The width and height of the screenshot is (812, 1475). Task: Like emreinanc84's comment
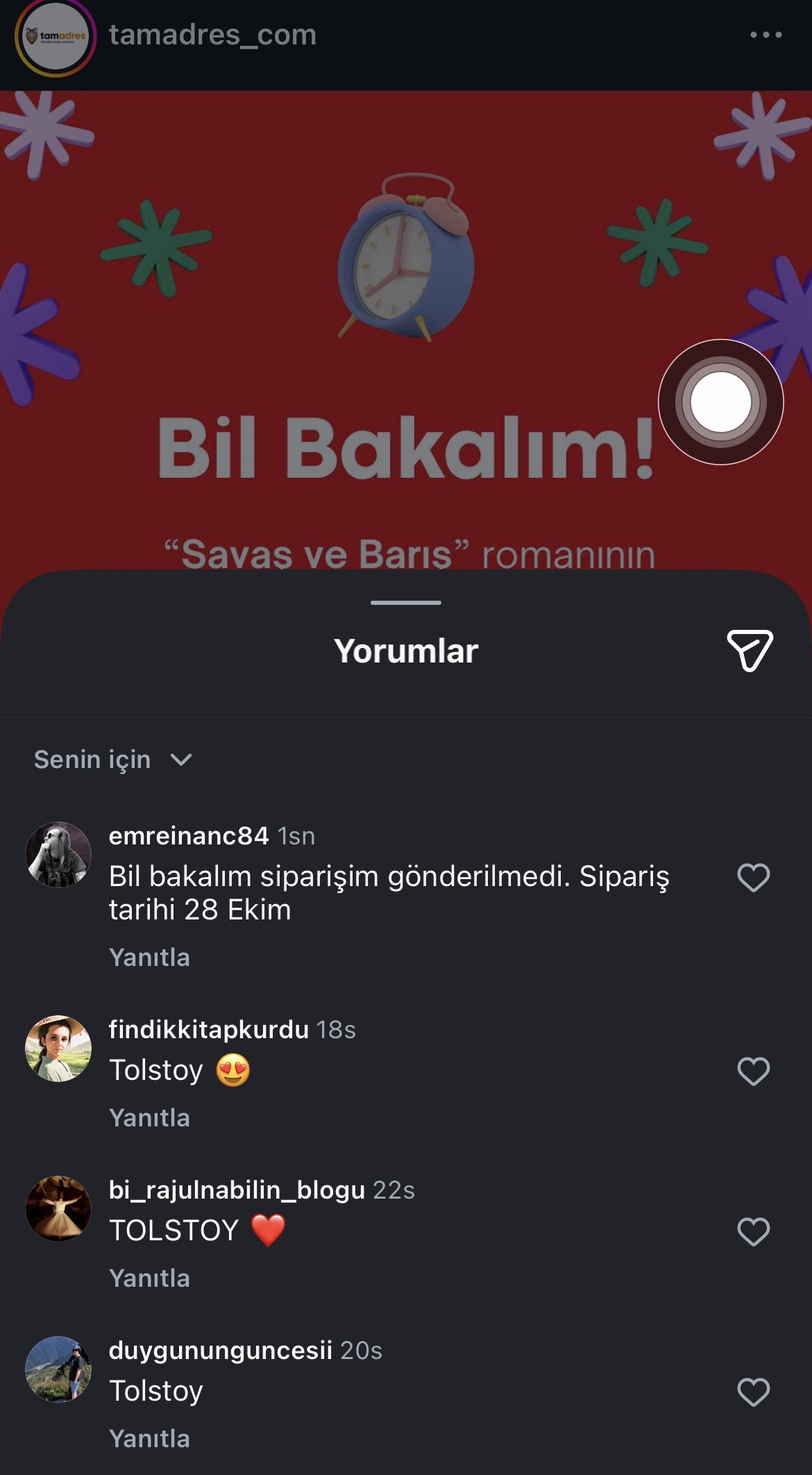click(753, 878)
